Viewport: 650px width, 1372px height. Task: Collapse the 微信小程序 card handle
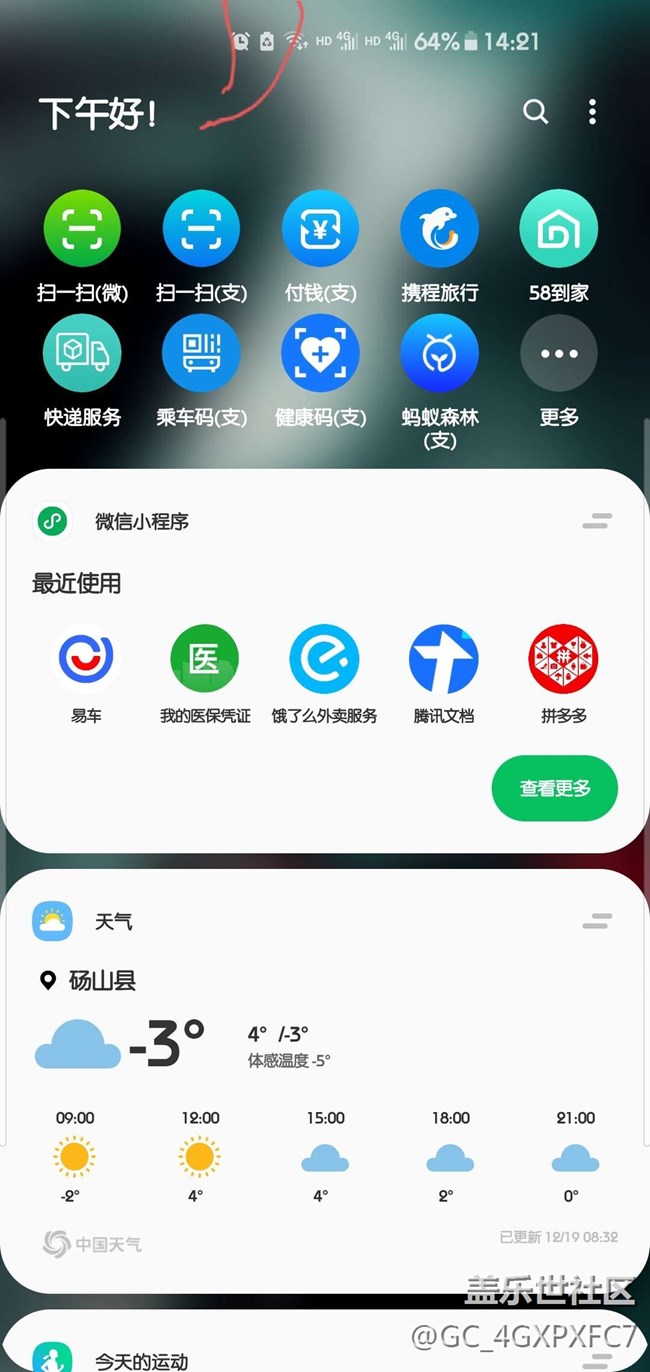coord(597,521)
